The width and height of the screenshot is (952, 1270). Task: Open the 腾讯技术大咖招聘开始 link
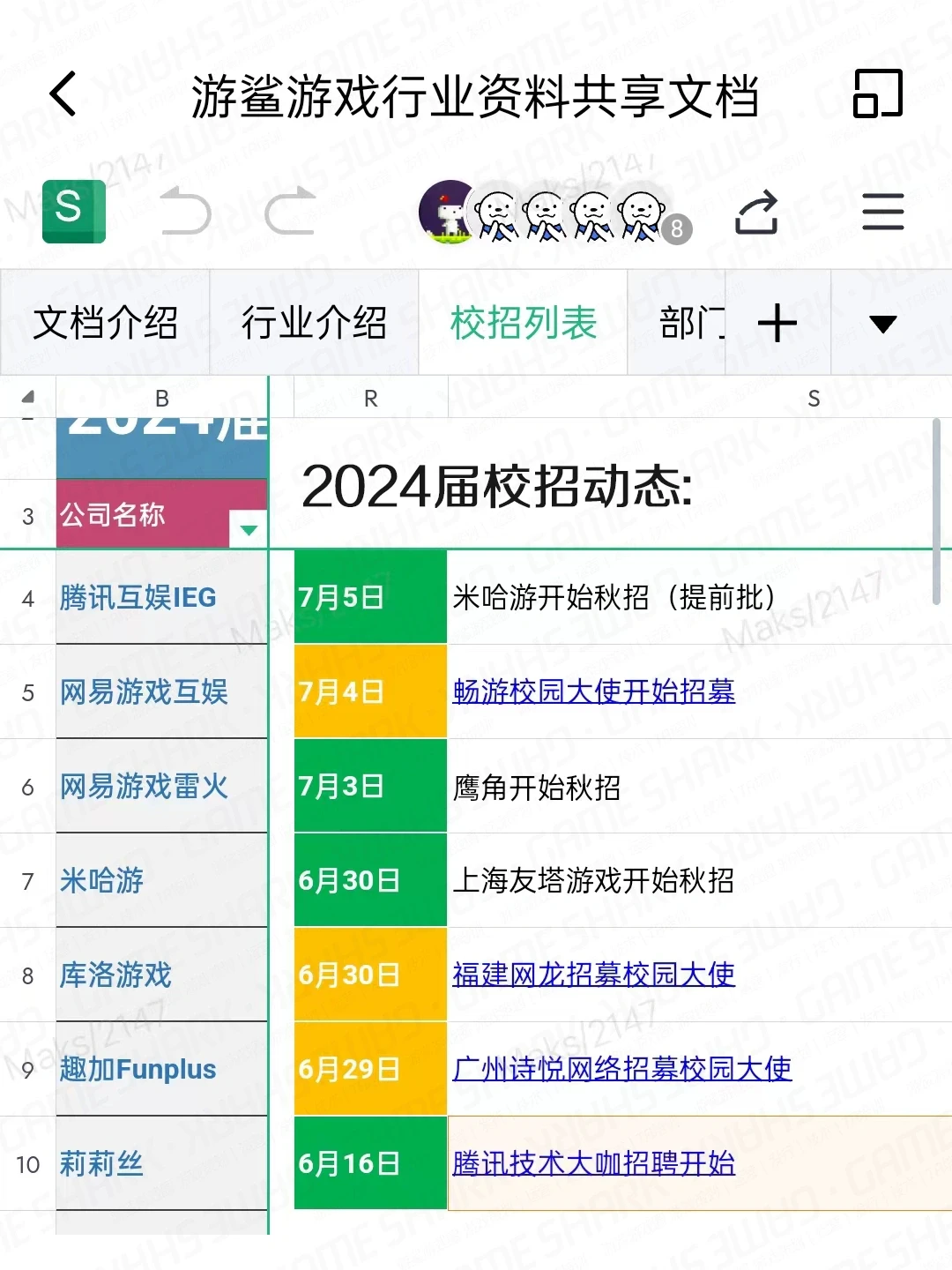pos(593,1164)
